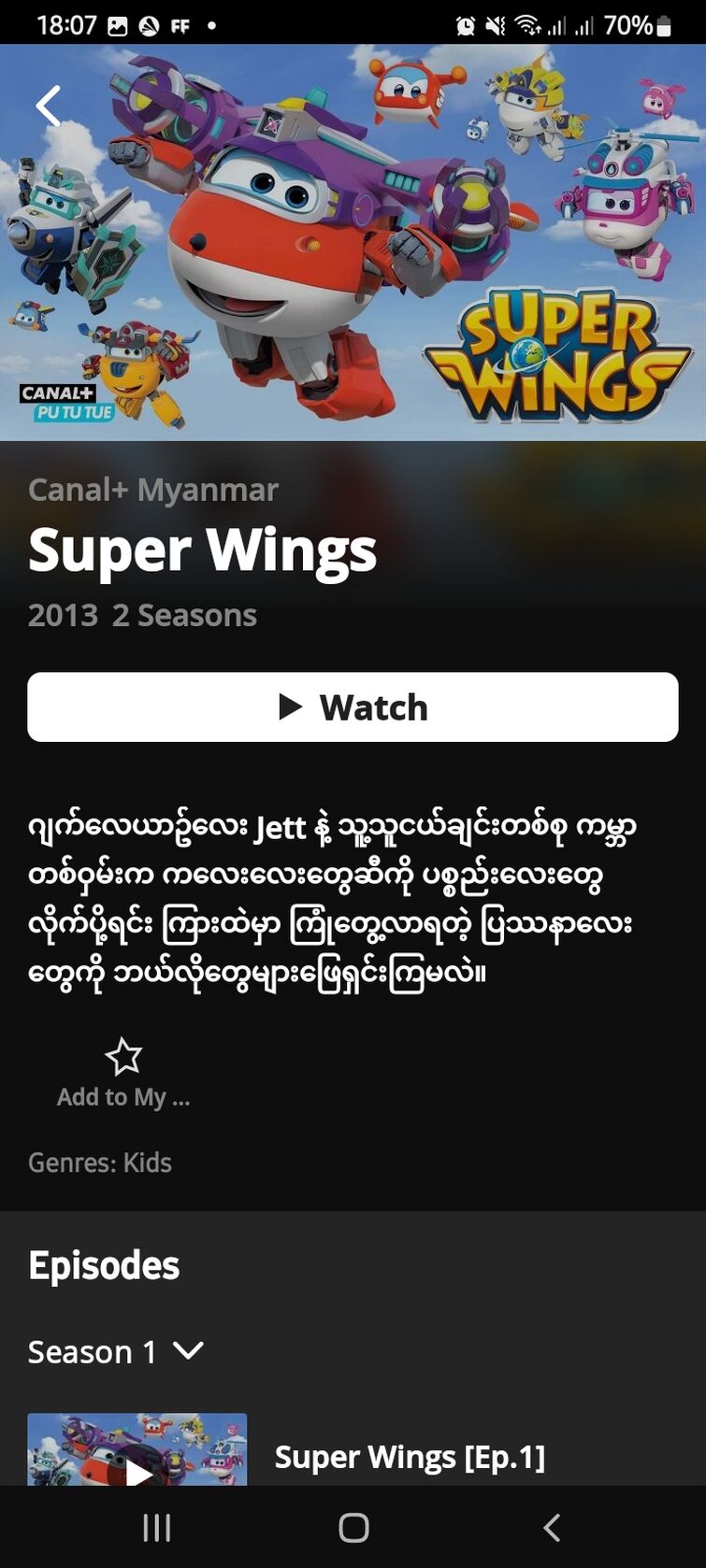Screen dimensions: 706x1568
Task: Tap the Canal+ Myanmar channel label
Action: point(152,489)
